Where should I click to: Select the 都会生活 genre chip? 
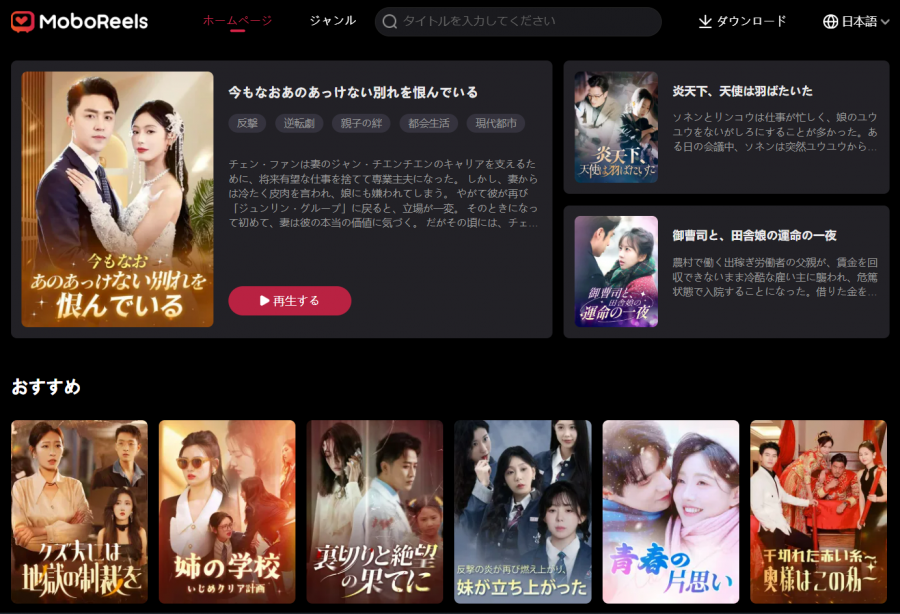[x=429, y=124]
